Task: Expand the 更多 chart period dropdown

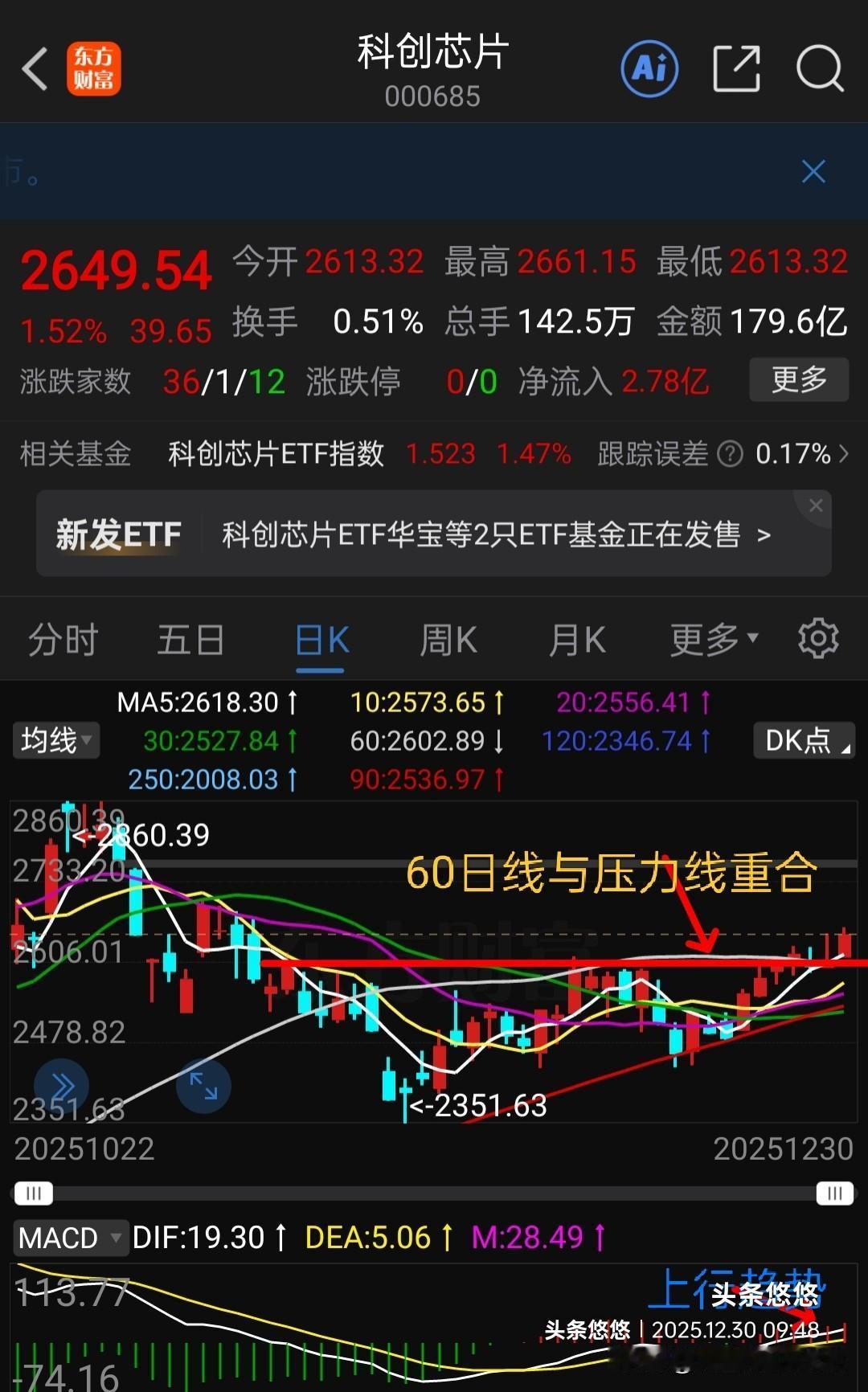Action: [712, 638]
